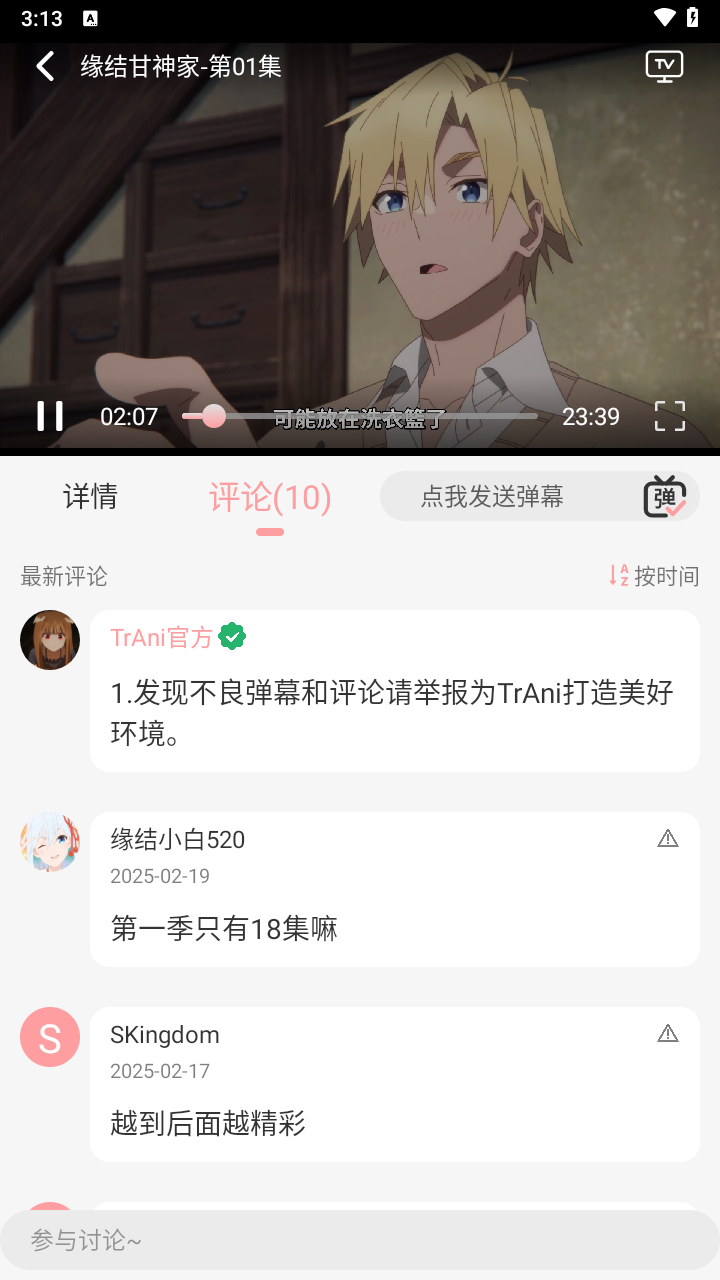Open TrAni官方 profile avatar
This screenshot has width=720, height=1280.
coord(50,640)
